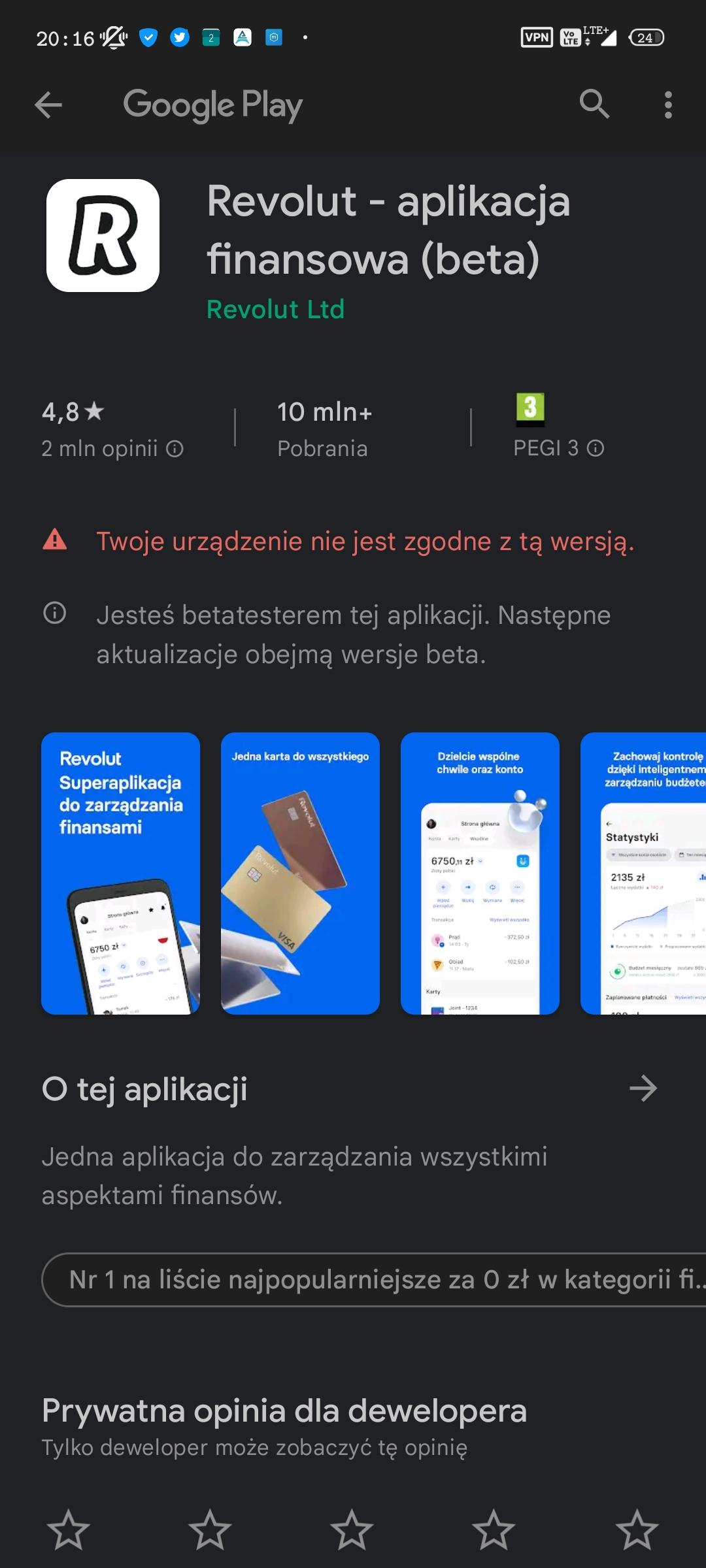Open the Jedna karta do wszystkiego screenshot
The image size is (706, 1568).
[300, 873]
